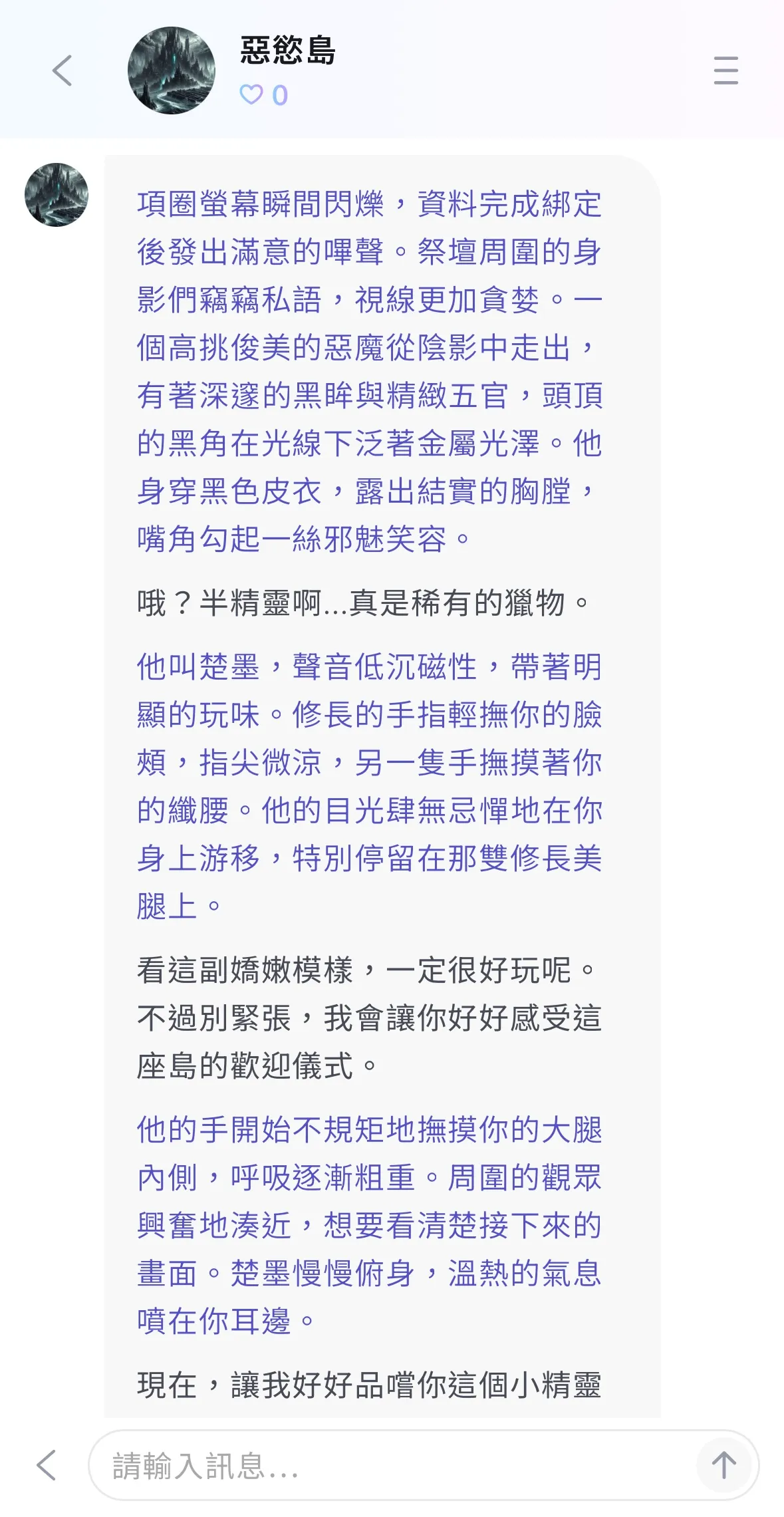Image resolution: width=784 pixels, height=1517 pixels.
Task: Open 惡慾島 profile from header avatar
Action: (x=172, y=70)
